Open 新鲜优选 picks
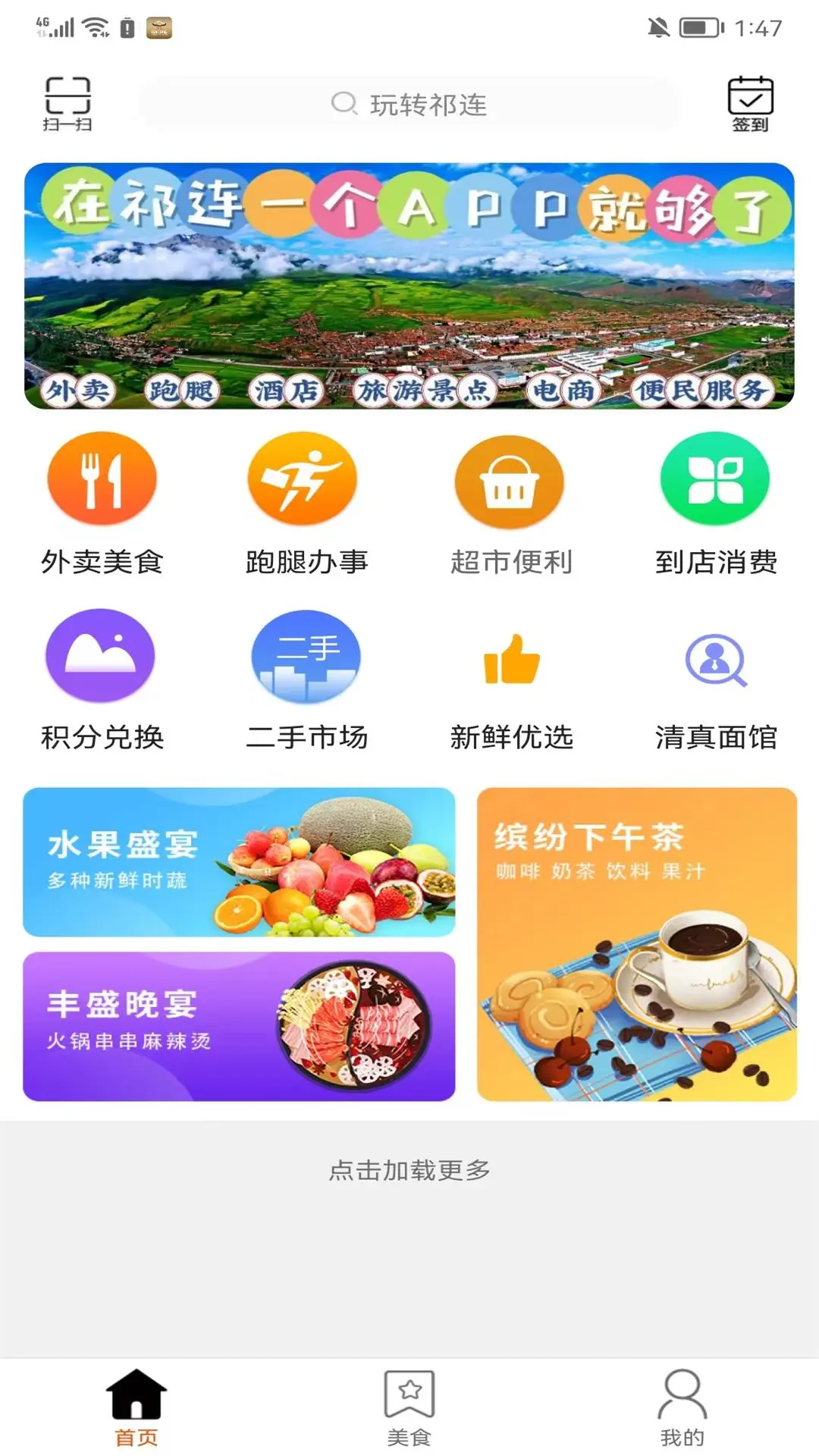The height and width of the screenshot is (1456, 819). [511, 679]
